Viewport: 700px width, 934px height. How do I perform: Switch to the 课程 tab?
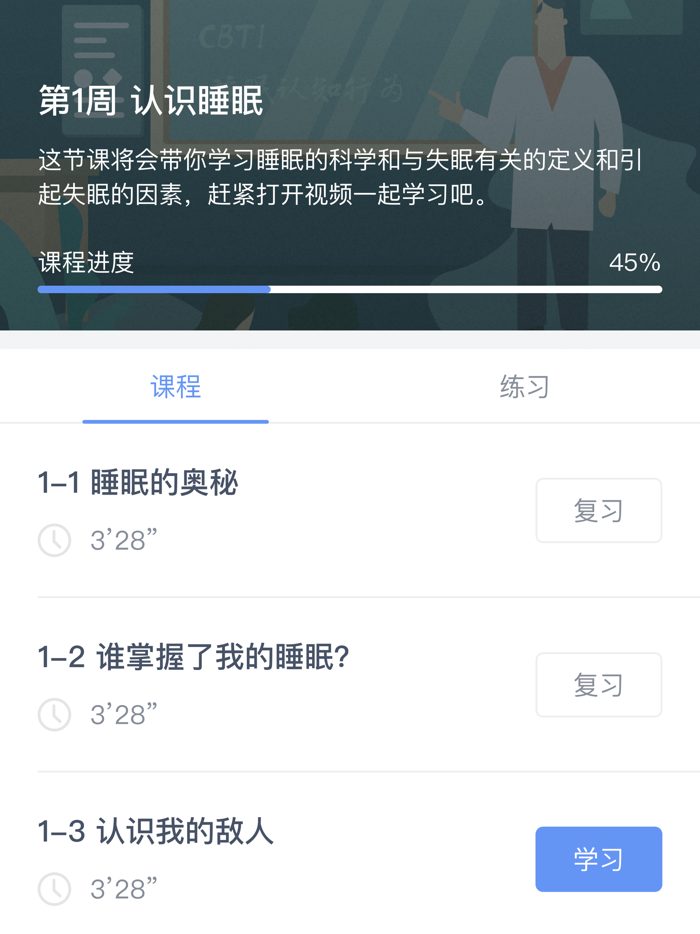175,387
